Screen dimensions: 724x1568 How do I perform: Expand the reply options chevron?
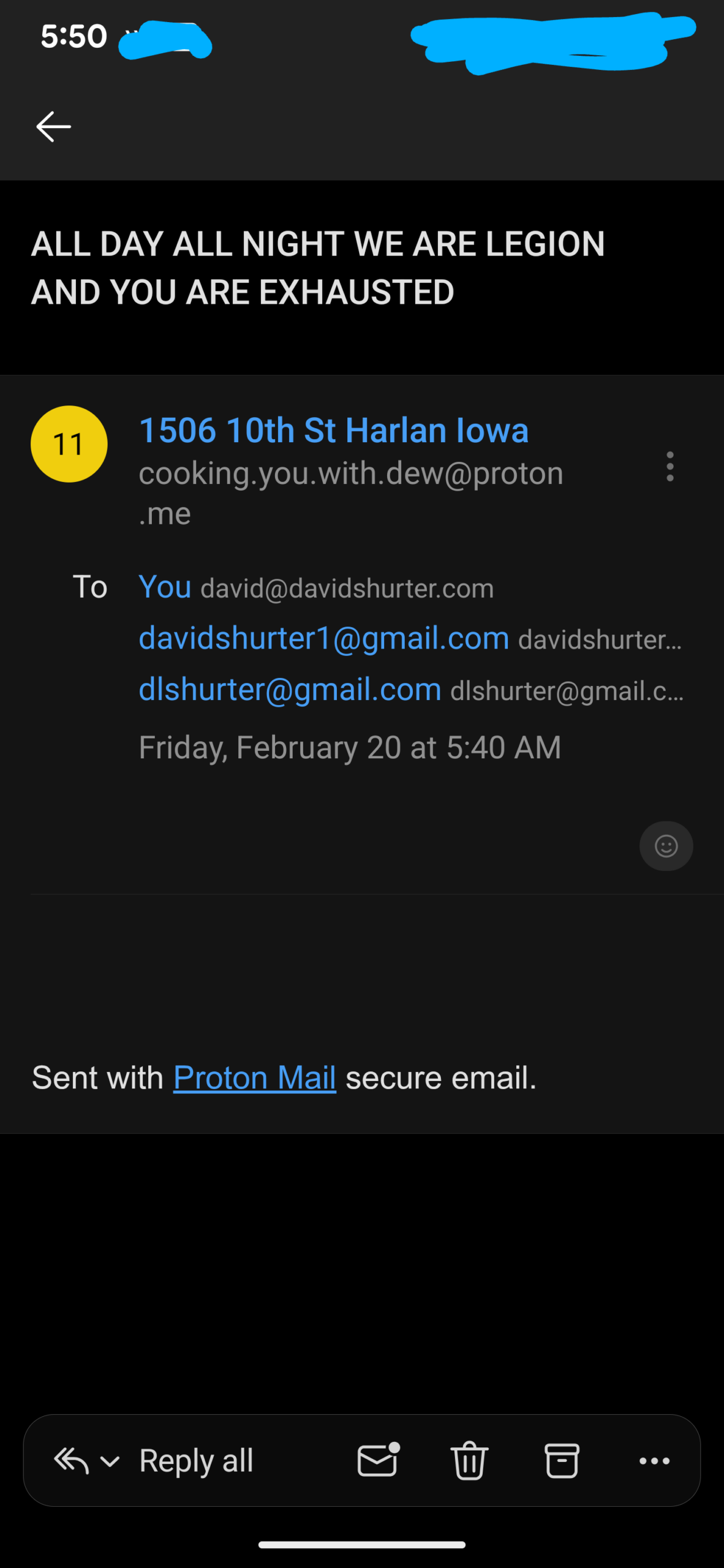pyautogui.click(x=110, y=1462)
